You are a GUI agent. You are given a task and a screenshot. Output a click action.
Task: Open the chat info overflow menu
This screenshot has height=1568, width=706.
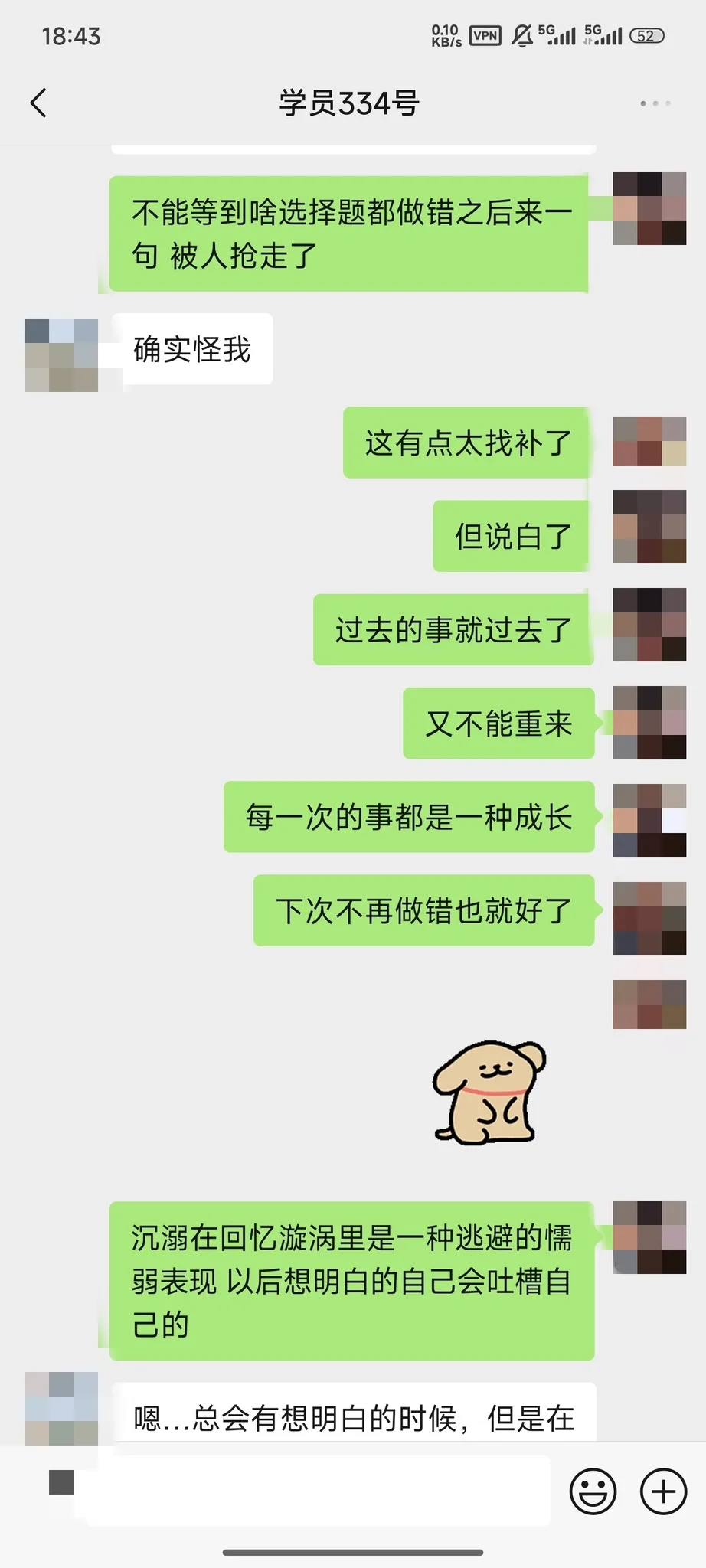tap(655, 103)
